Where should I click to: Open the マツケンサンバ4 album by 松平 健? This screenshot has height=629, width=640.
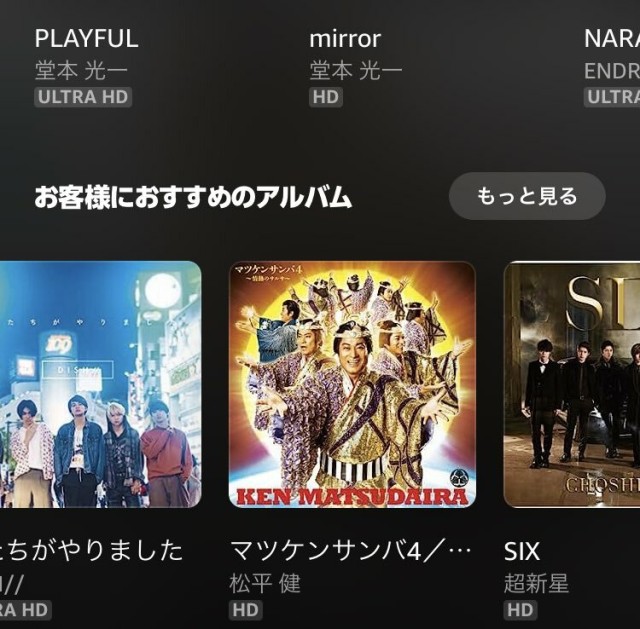point(352,384)
